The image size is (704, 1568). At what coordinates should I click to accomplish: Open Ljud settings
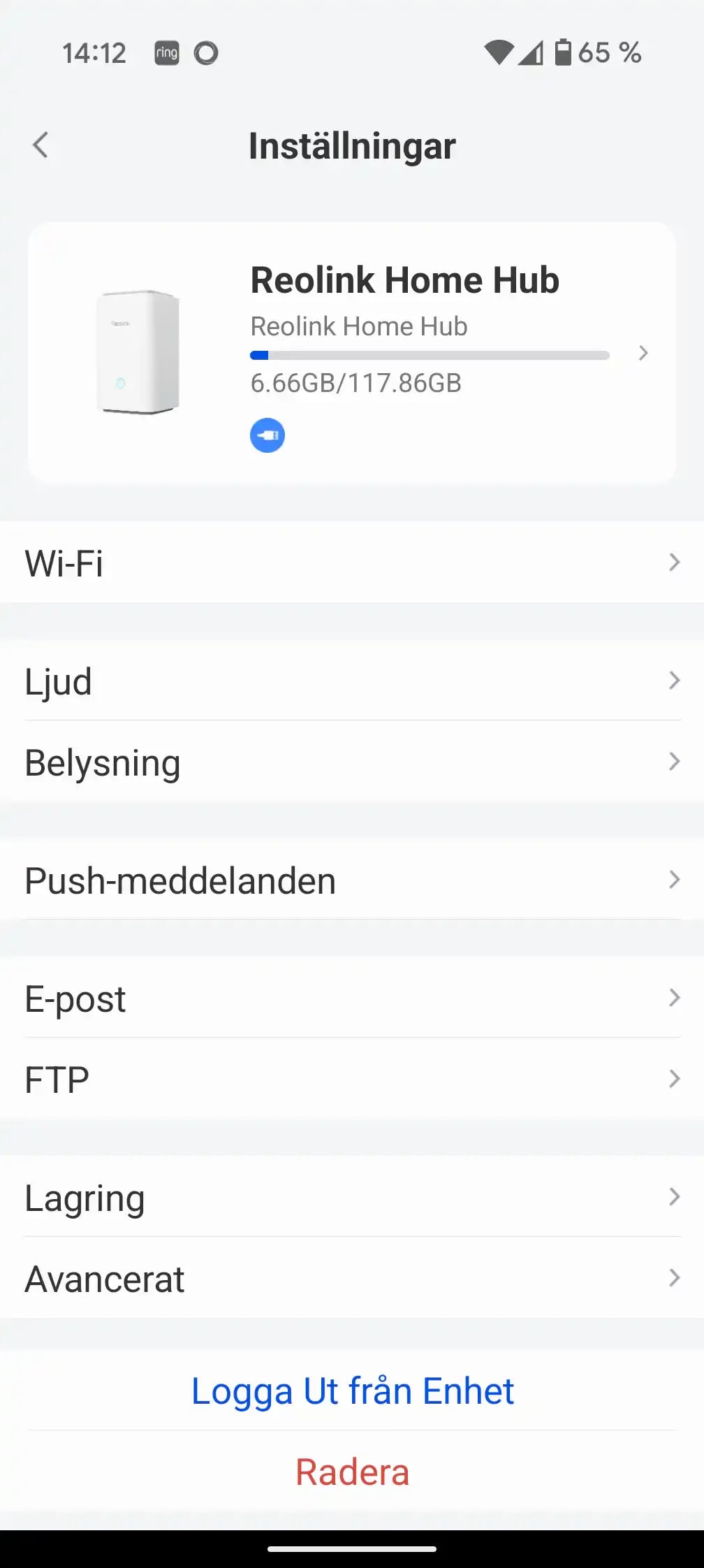coord(352,681)
